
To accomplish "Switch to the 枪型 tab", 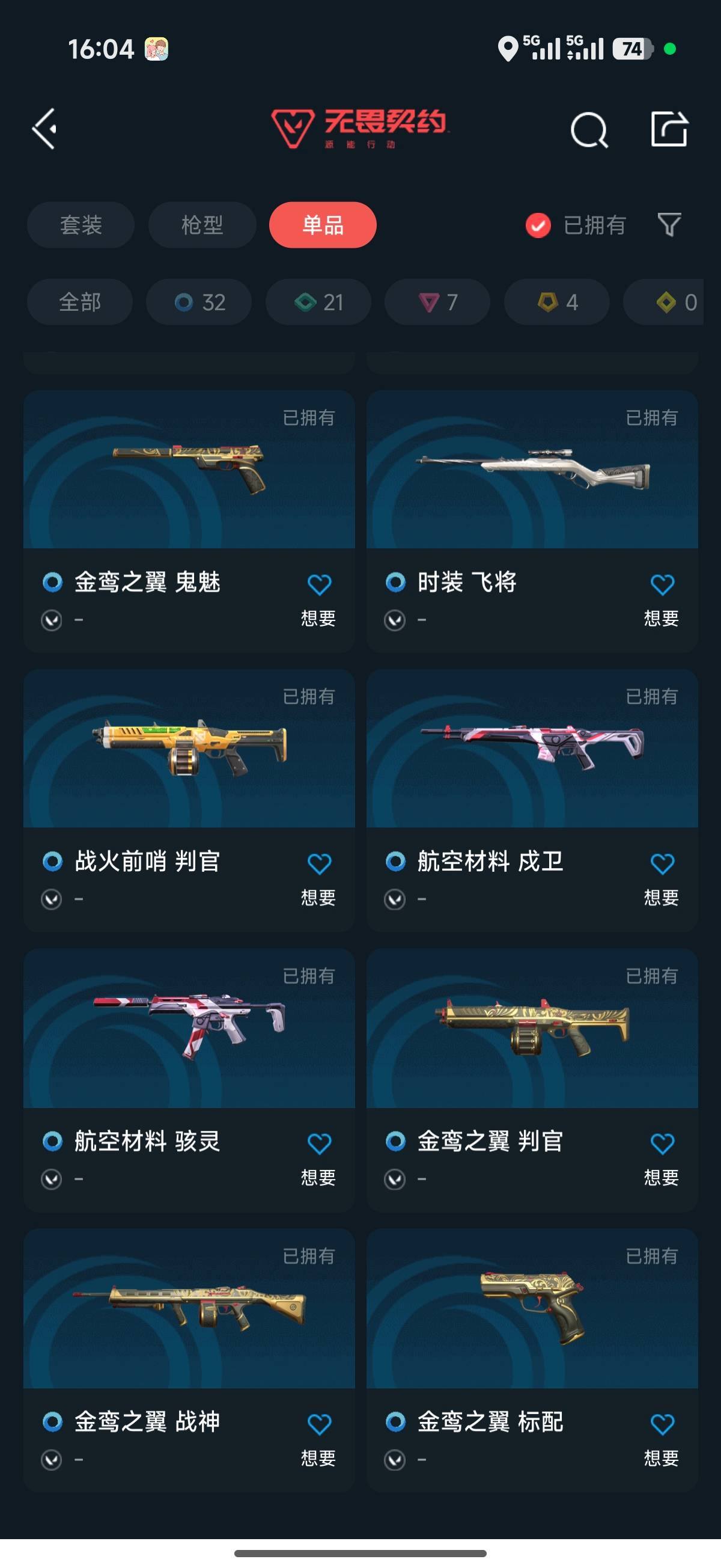I will tap(201, 225).
